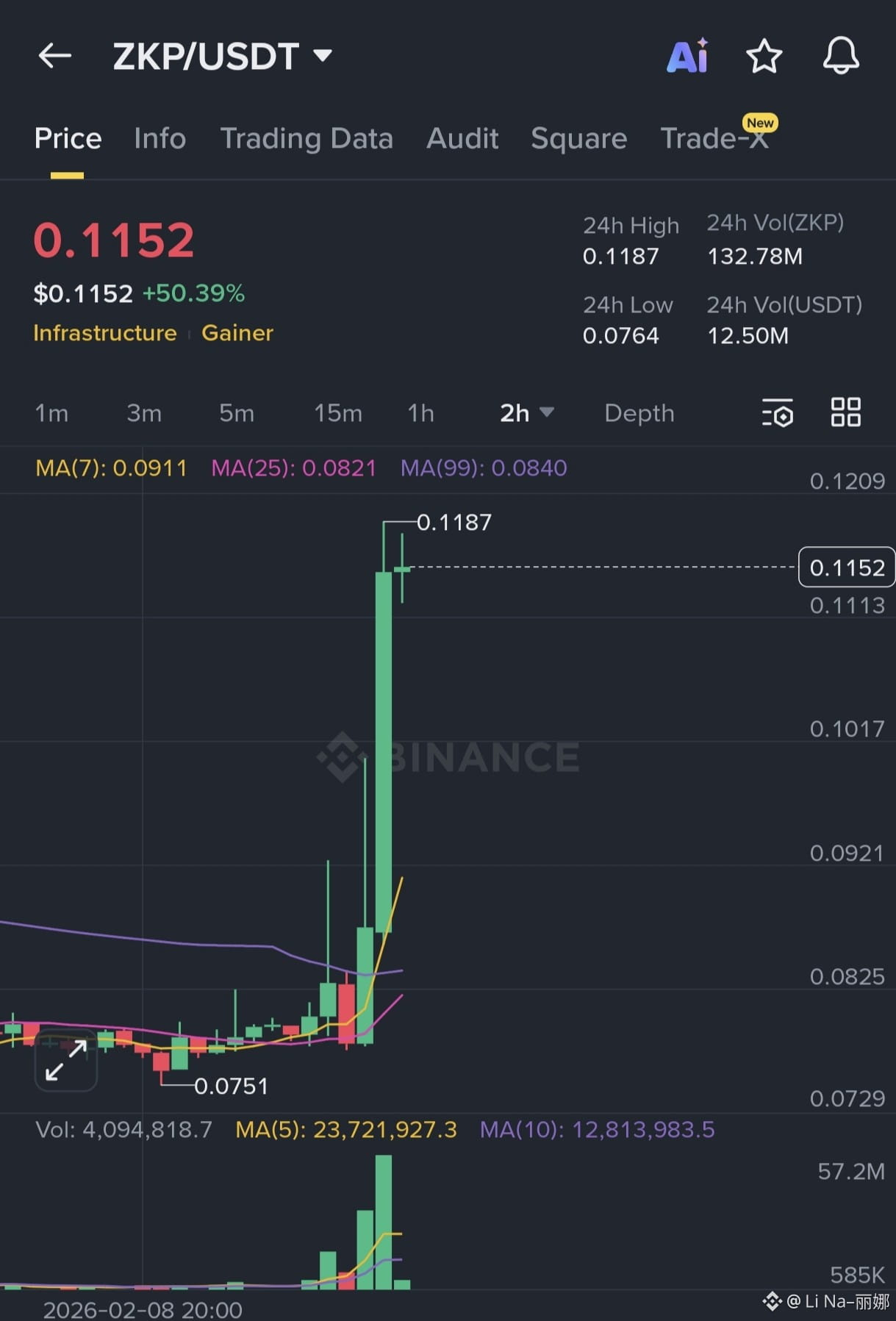Switch to the Trading Data tab
This screenshot has width=896, height=1321.
(307, 138)
